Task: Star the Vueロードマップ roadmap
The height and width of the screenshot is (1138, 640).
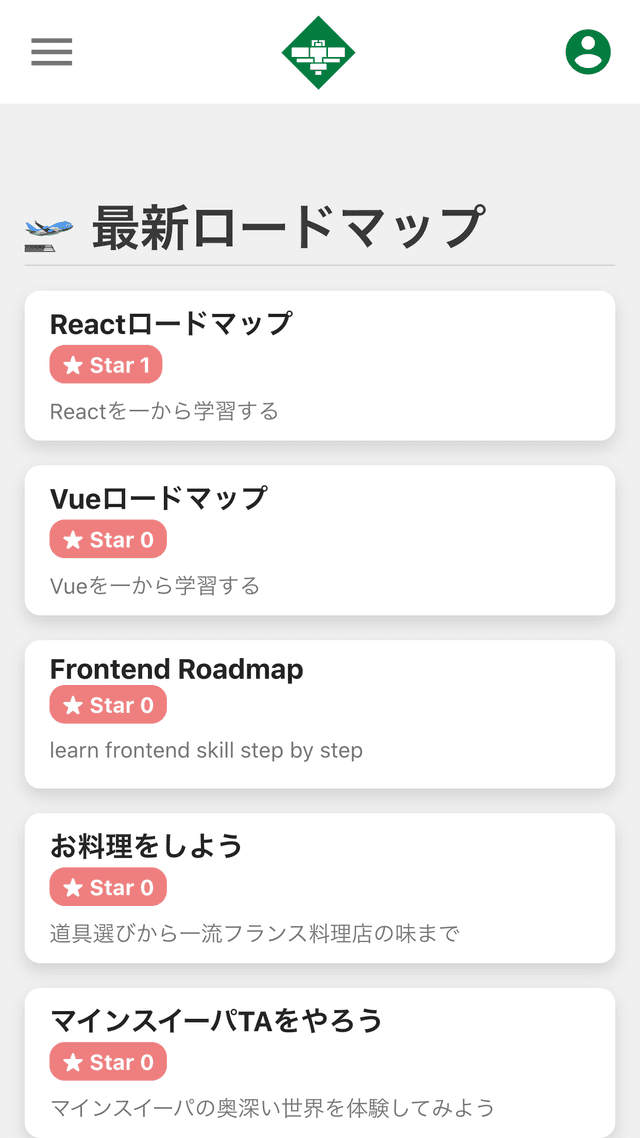Action: coord(108,540)
